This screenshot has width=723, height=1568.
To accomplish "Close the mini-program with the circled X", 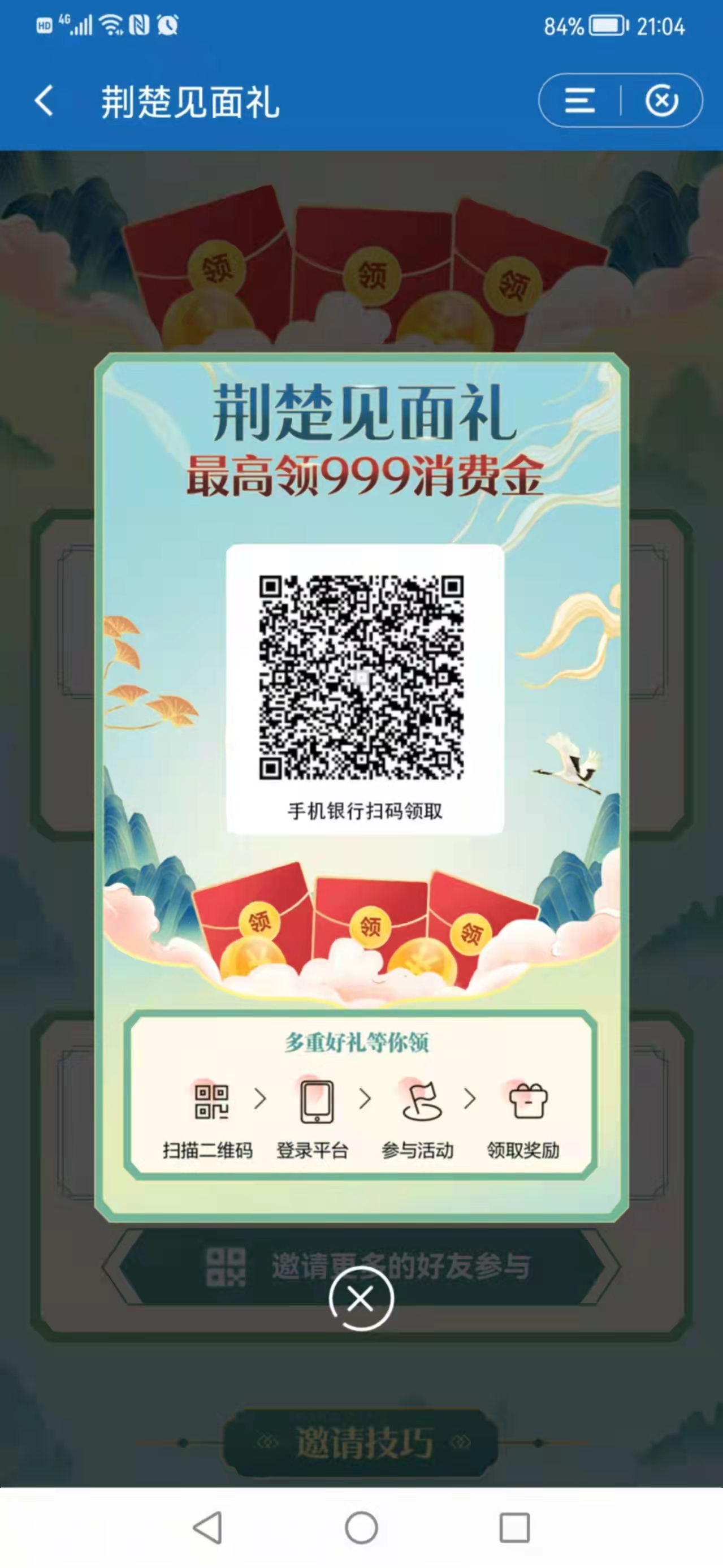I will 661,101.
